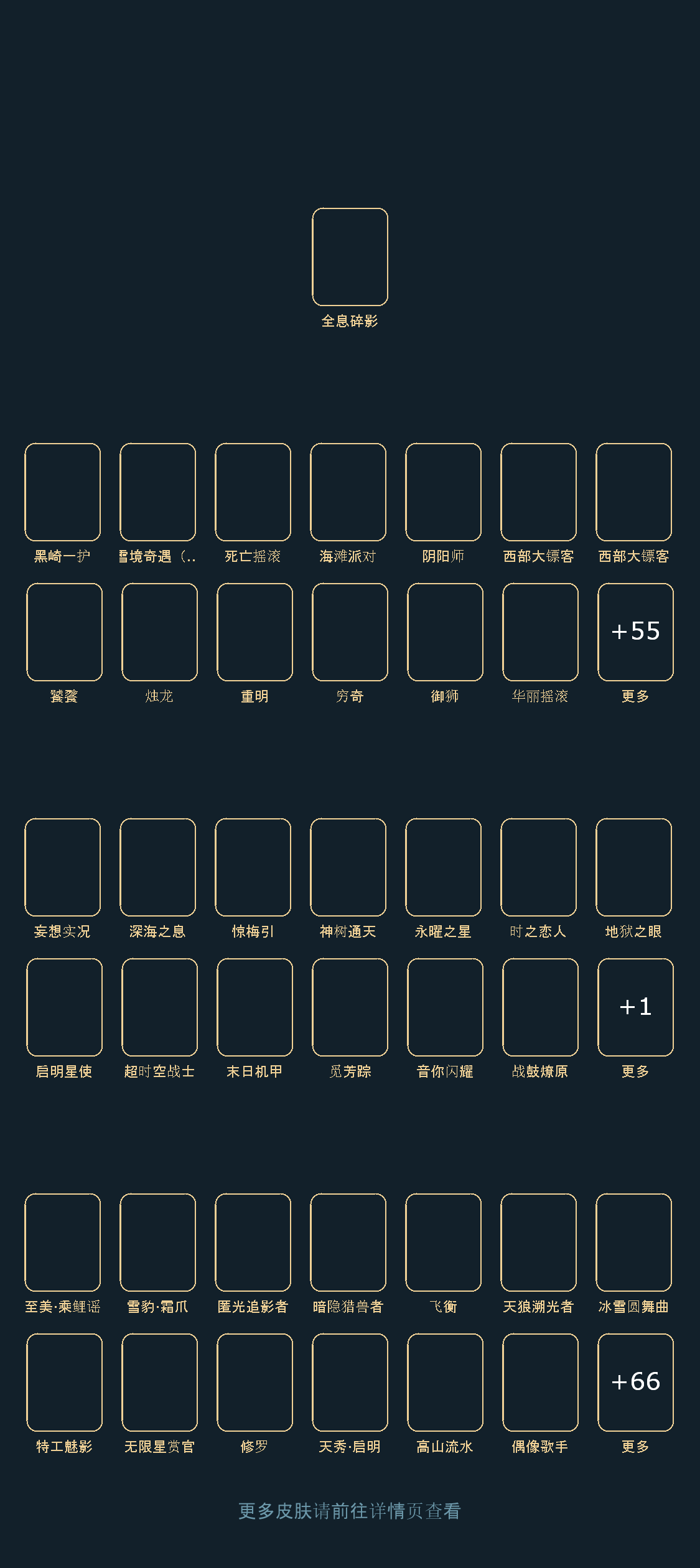View the 御狮 skin

pyautogui.click(x=445, y=632)
